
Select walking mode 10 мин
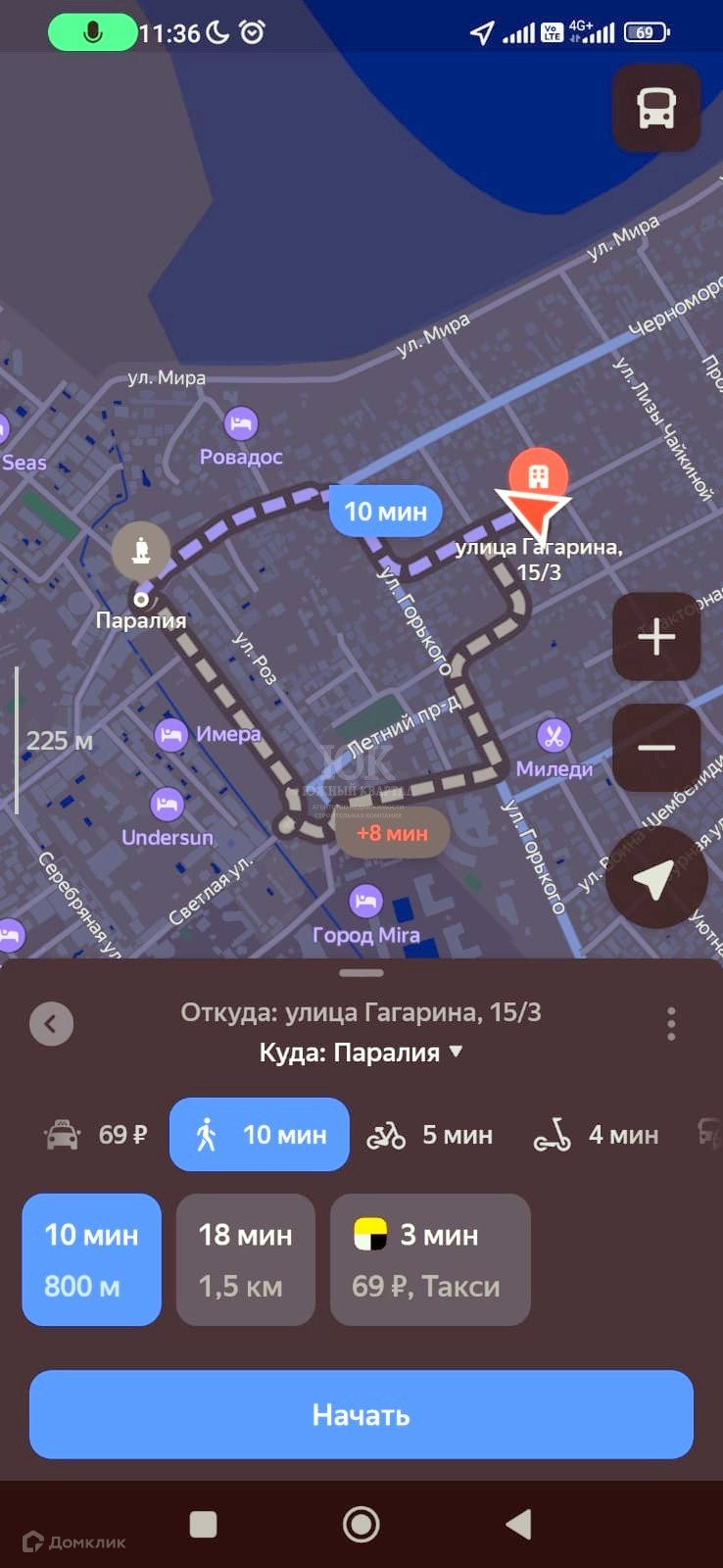pyautogui.click(x=260, y=1135)
